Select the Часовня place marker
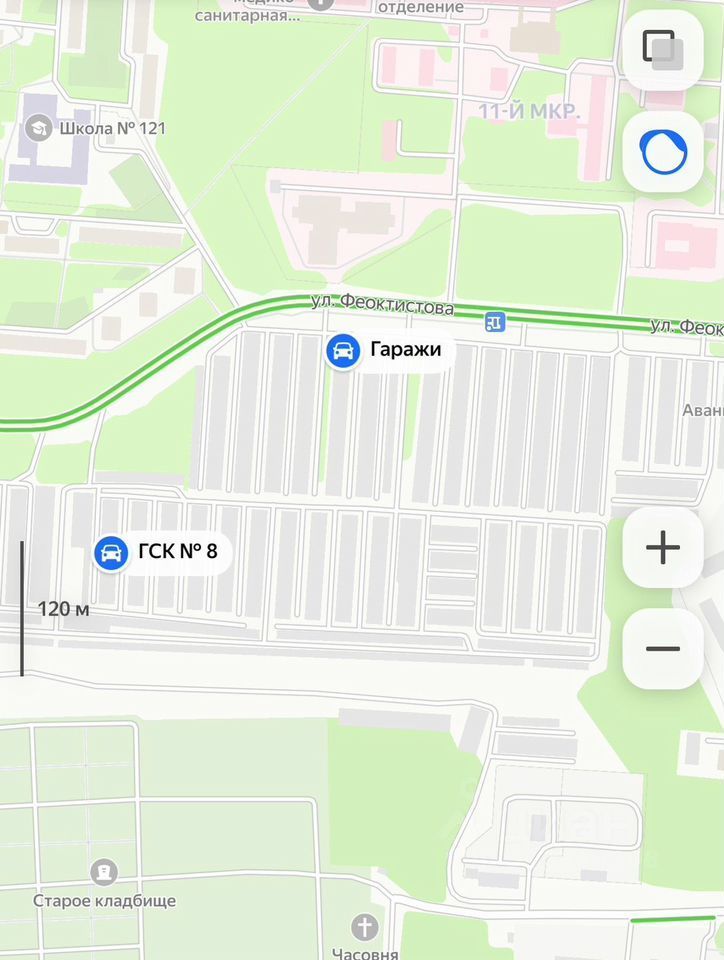 365,927
